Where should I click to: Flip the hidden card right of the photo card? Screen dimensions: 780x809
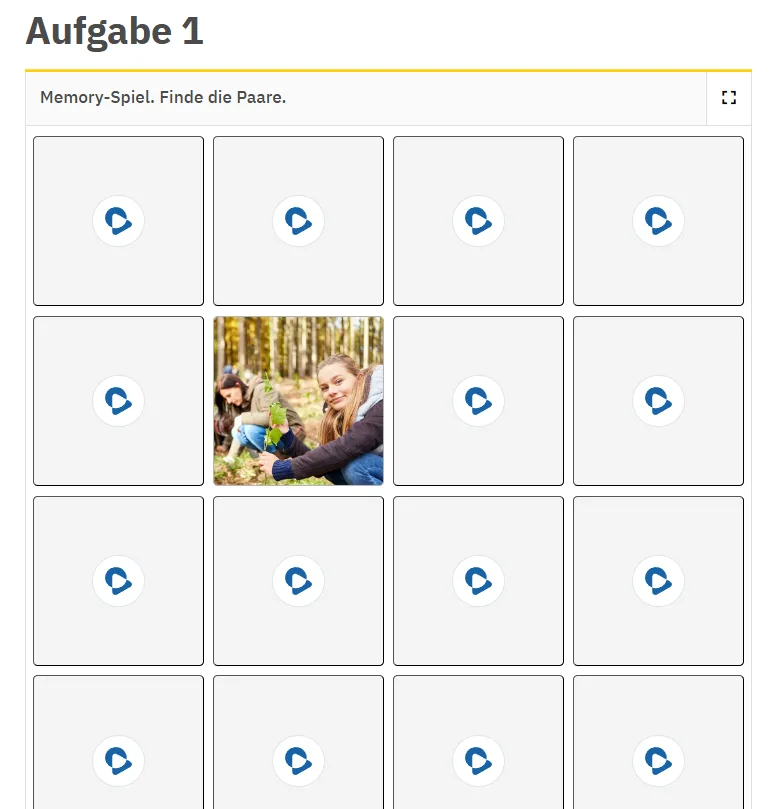(478, 401)
